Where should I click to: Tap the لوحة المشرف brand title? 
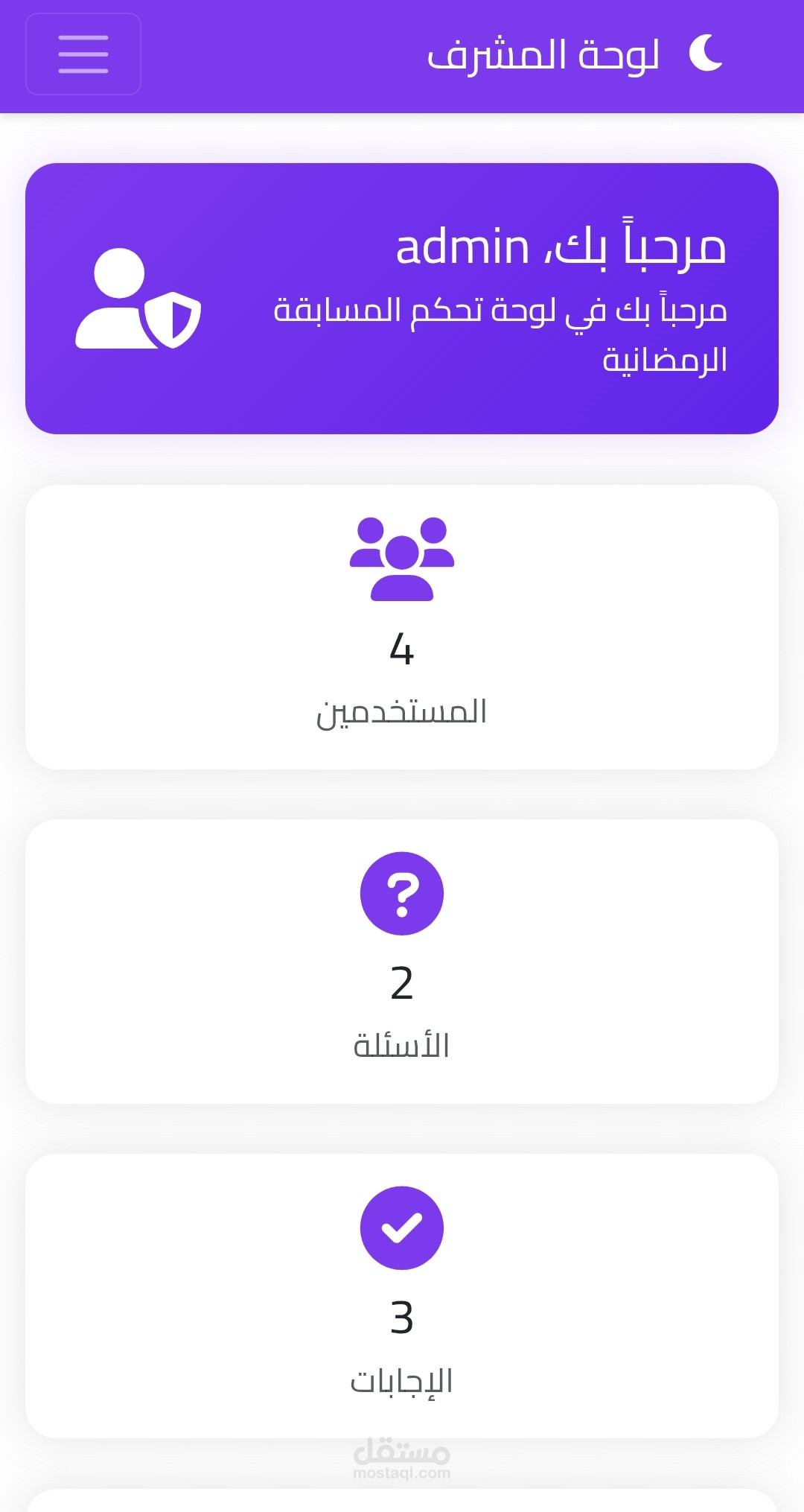tap(543, 55)
